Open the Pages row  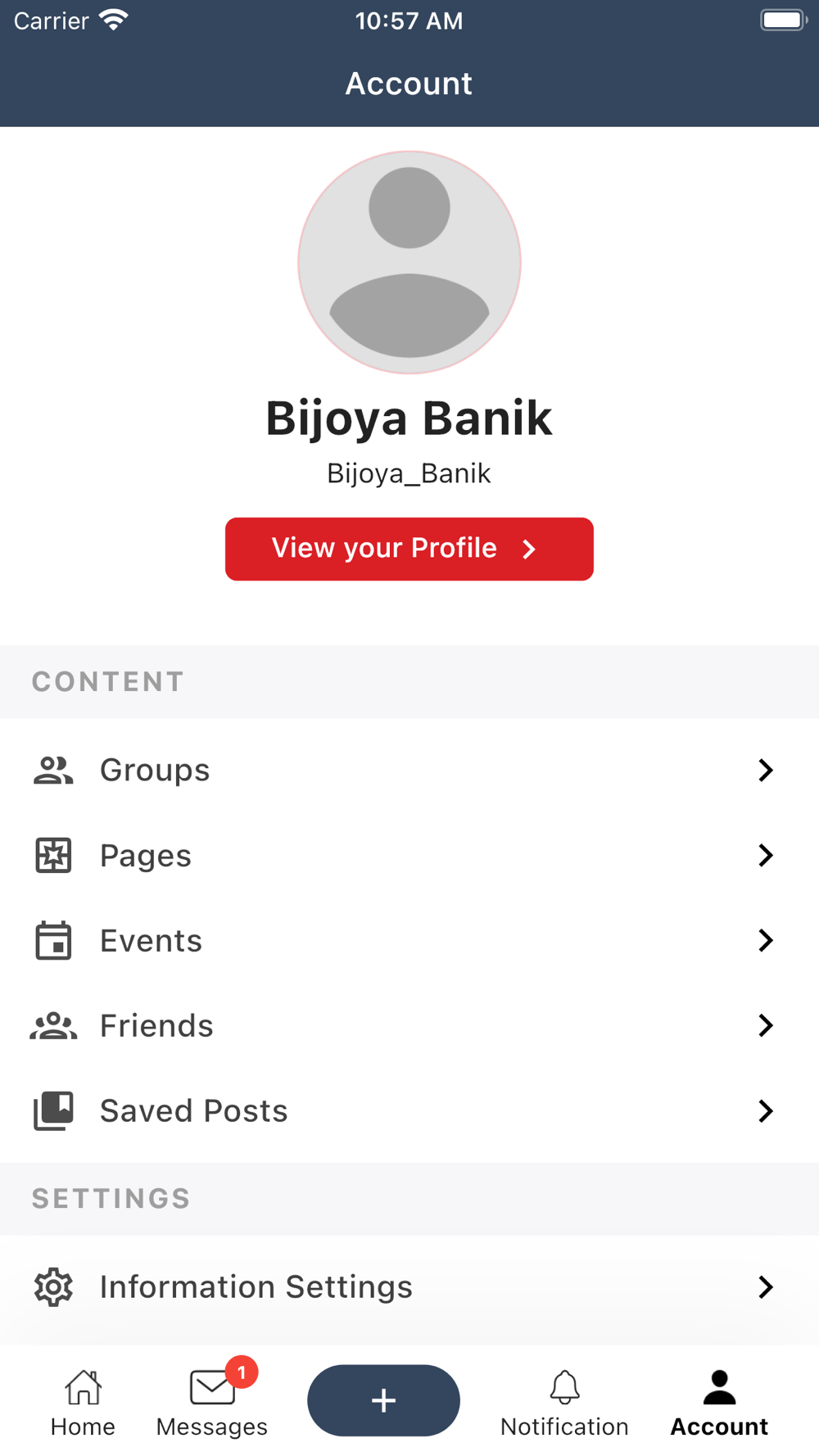tap(409, 855)
